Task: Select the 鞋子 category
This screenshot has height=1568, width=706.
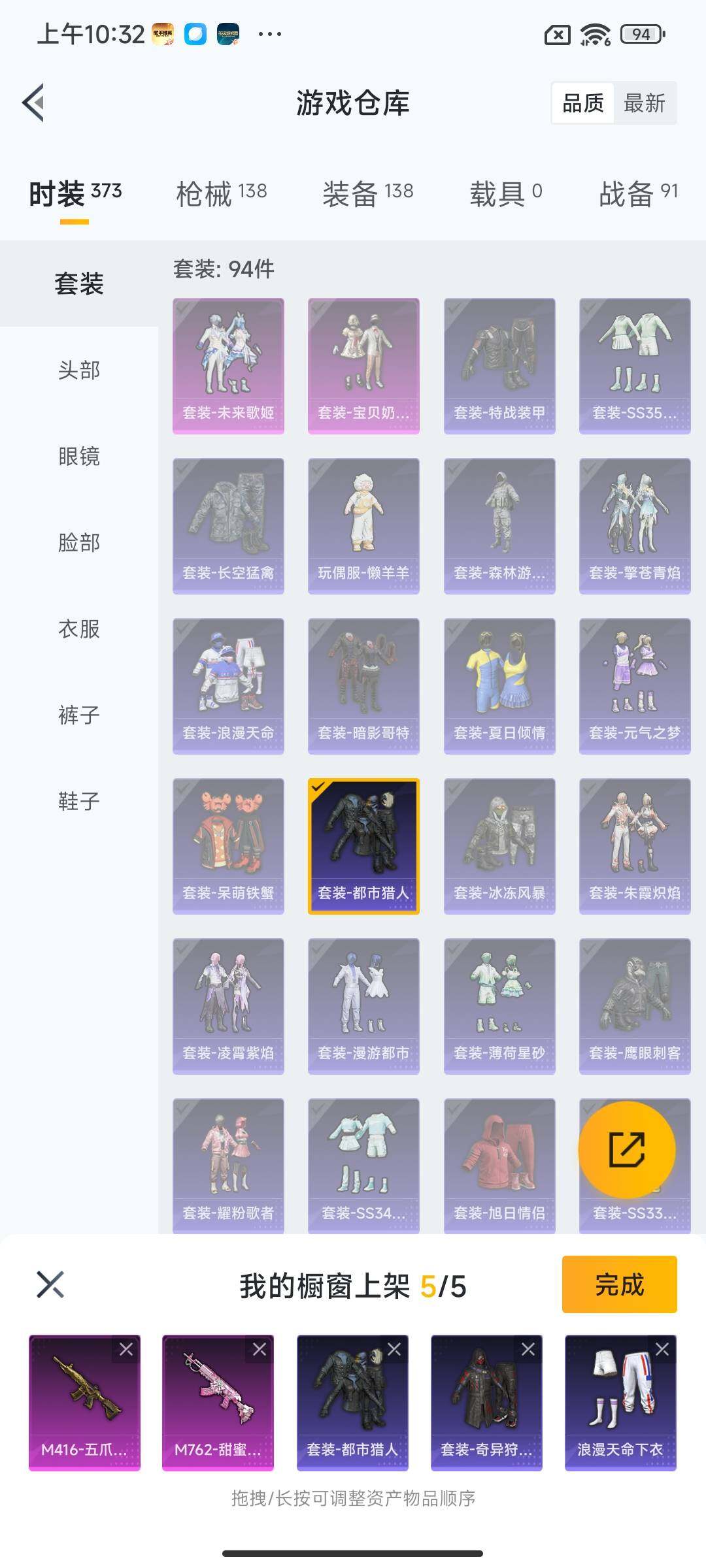Action: coord(79,801)
